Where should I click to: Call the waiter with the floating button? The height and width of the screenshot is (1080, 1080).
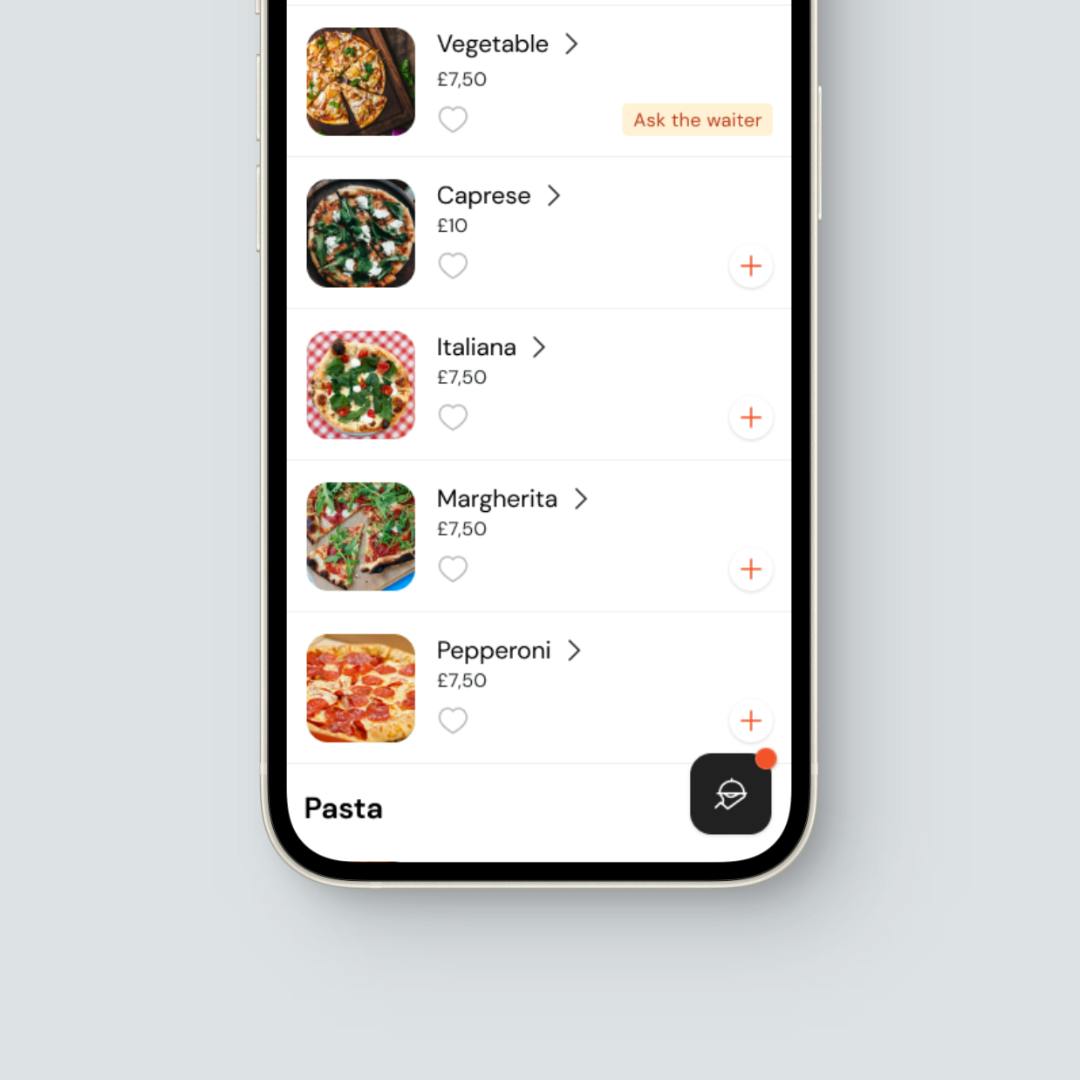coord(730,794)
